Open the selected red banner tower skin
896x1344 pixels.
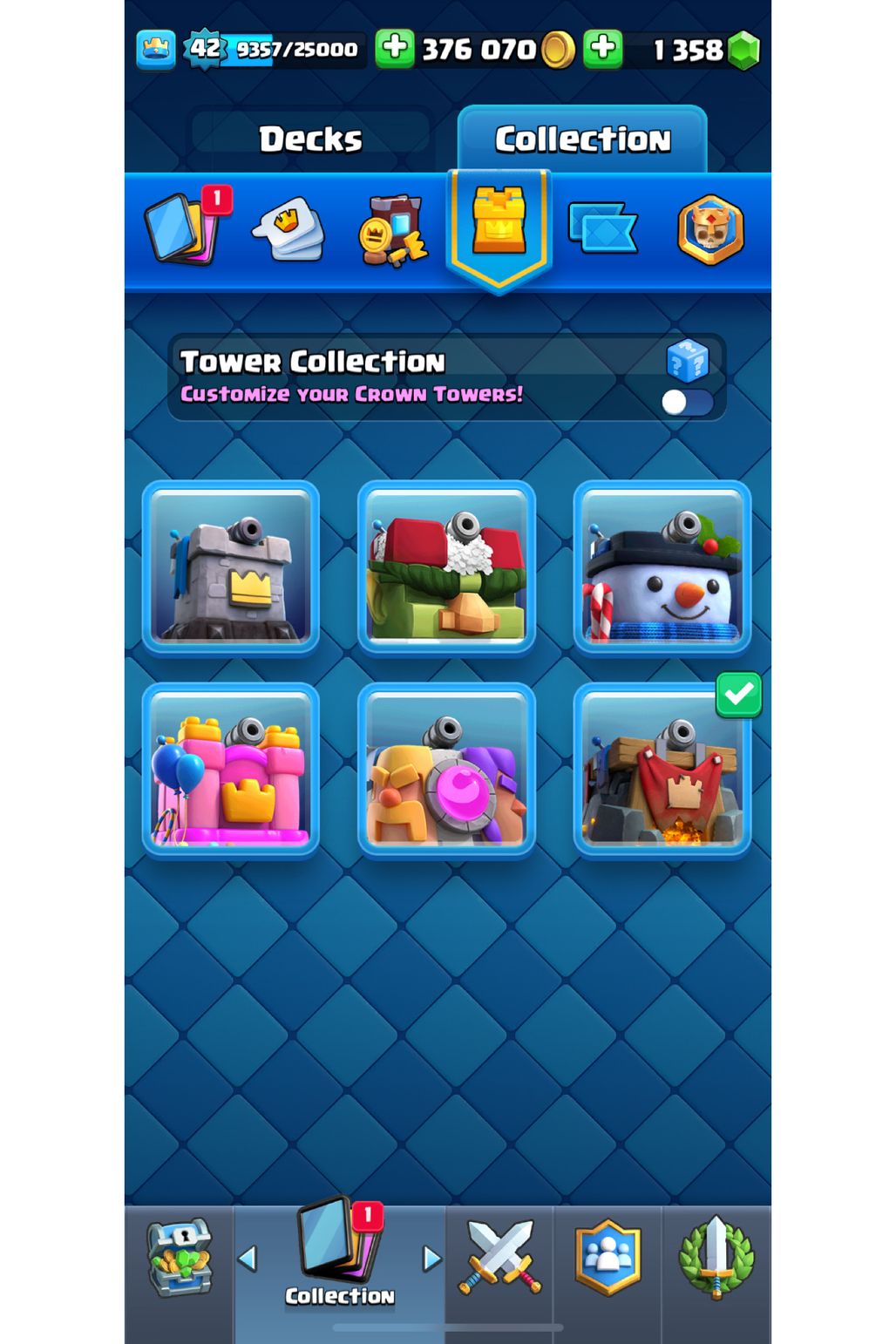[662, 770]
